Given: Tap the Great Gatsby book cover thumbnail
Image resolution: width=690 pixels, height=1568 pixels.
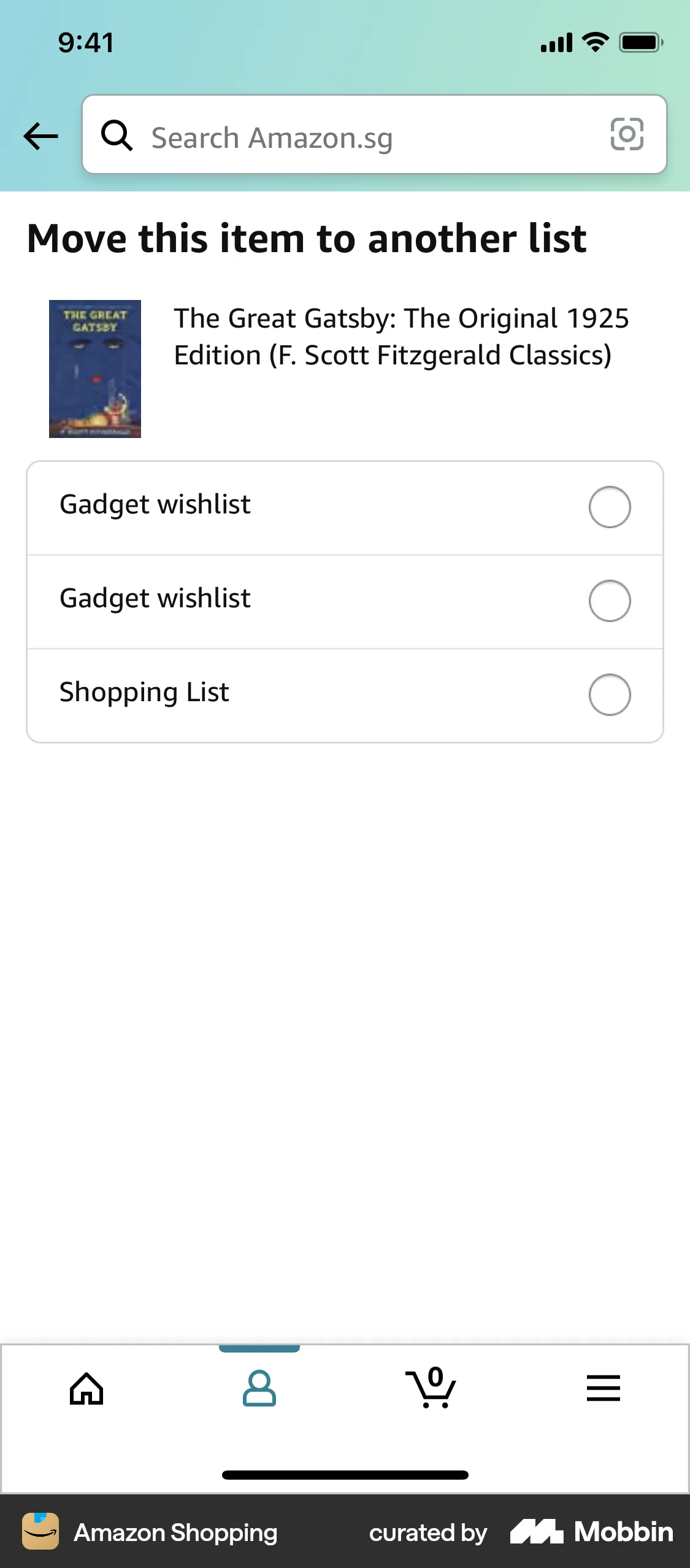Looking at the screenshot, I should click(x=95, y=367).
